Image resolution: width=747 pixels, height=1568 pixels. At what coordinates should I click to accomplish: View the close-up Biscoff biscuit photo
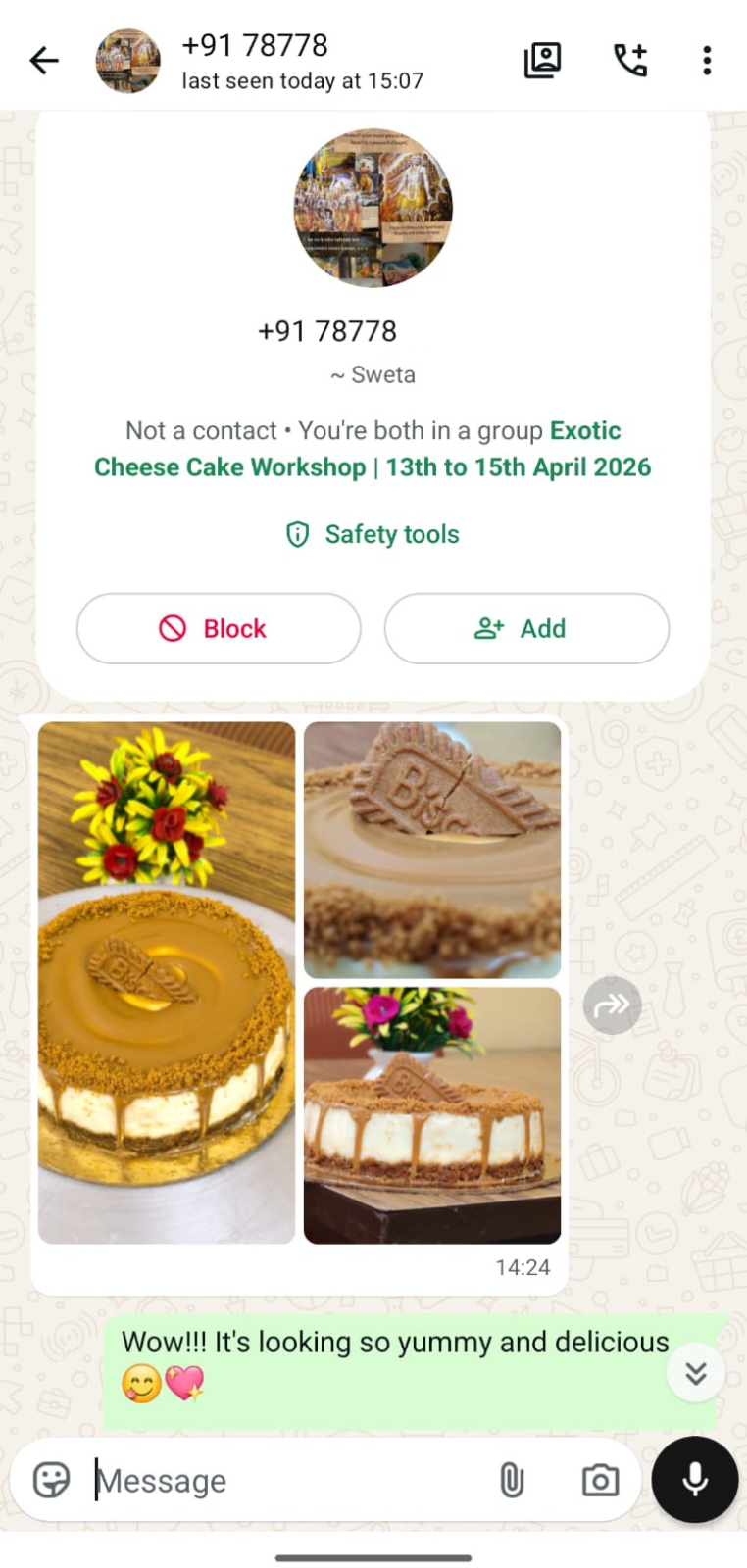pyautogui.click(x=432, y=850)
